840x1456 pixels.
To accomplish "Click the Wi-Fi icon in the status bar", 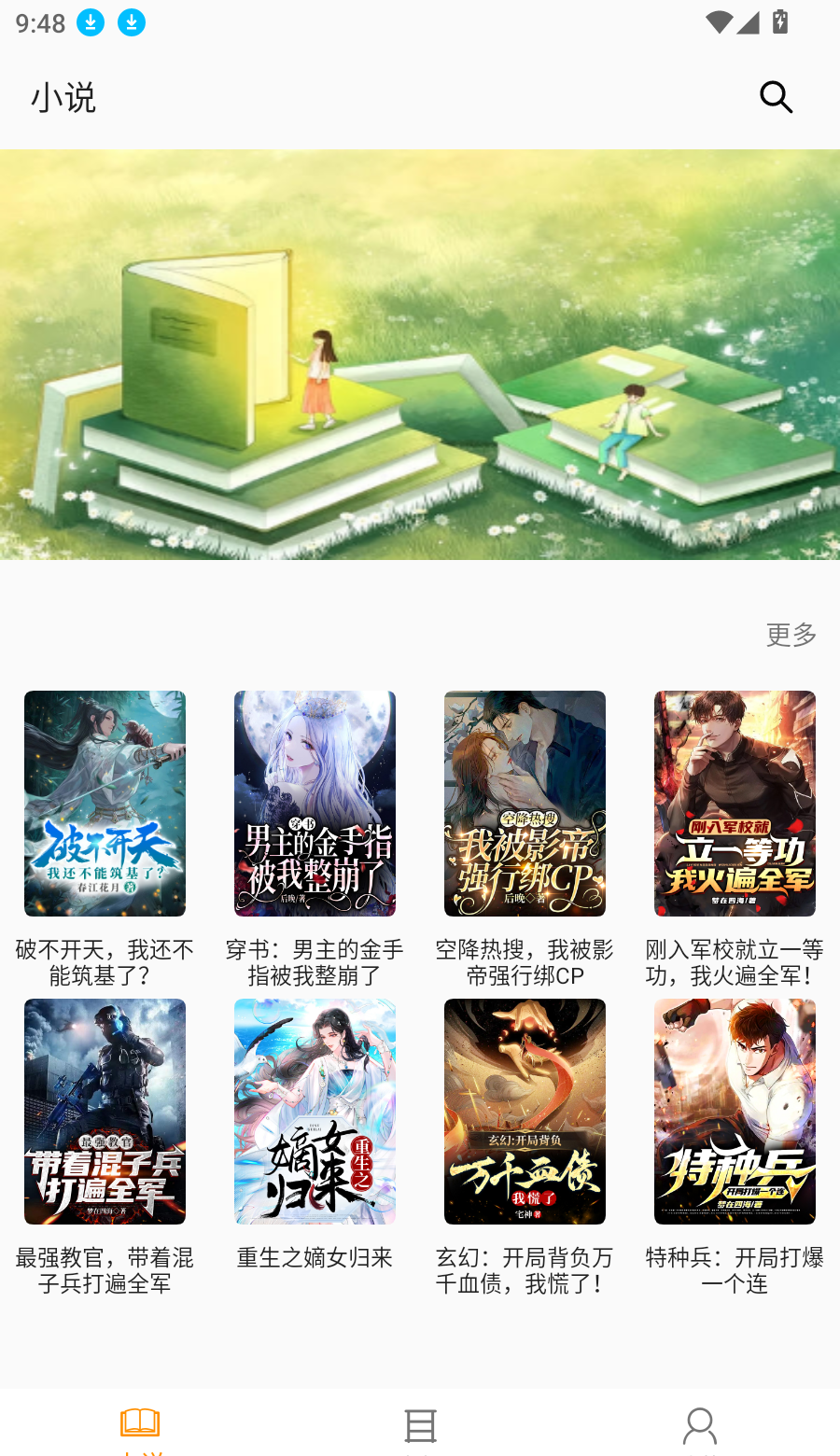I will [x=718, y=22].
